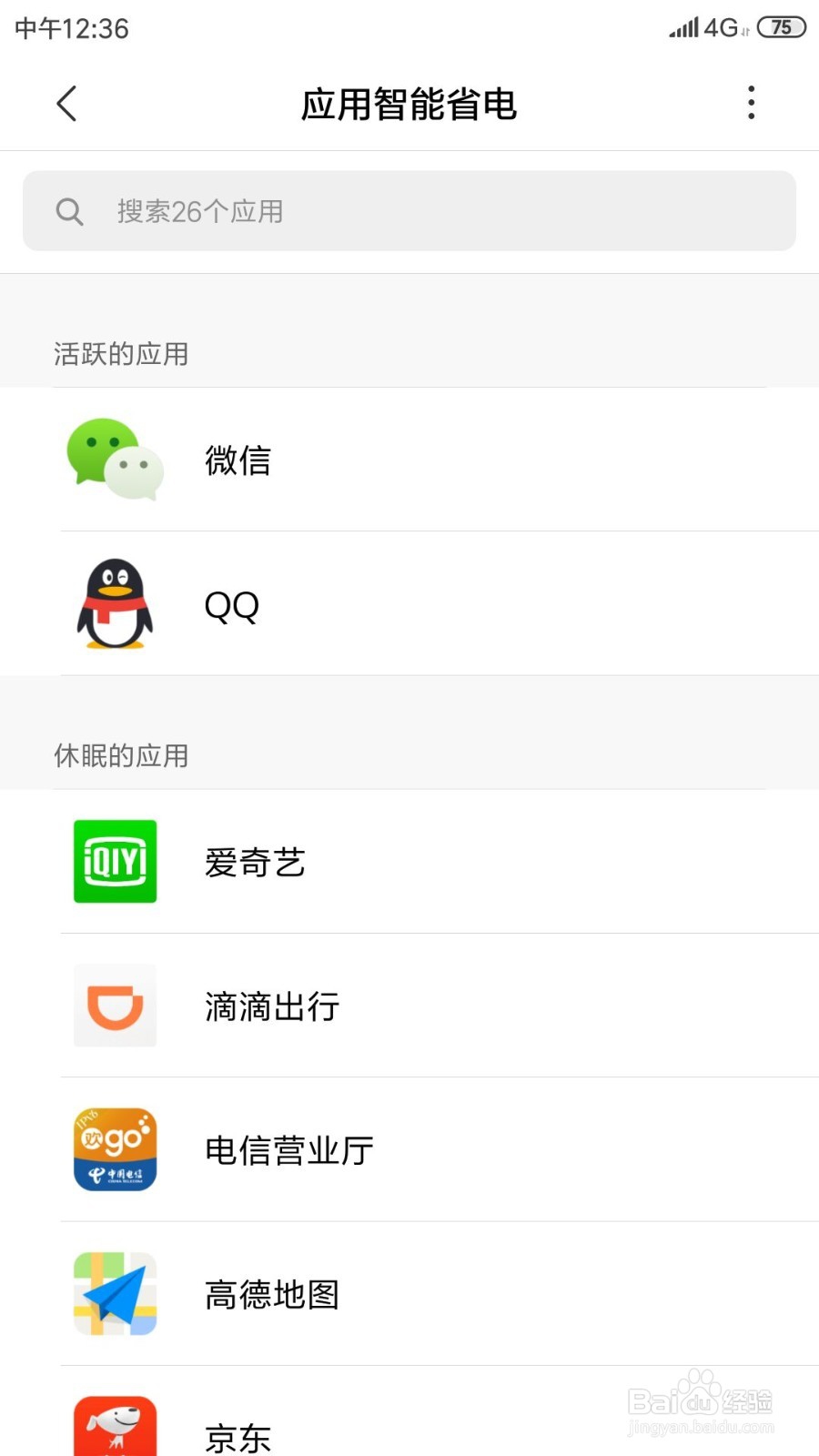Check the battery level indicator
This screenshot has width=819, height=1456.
[x=779, y=28]
